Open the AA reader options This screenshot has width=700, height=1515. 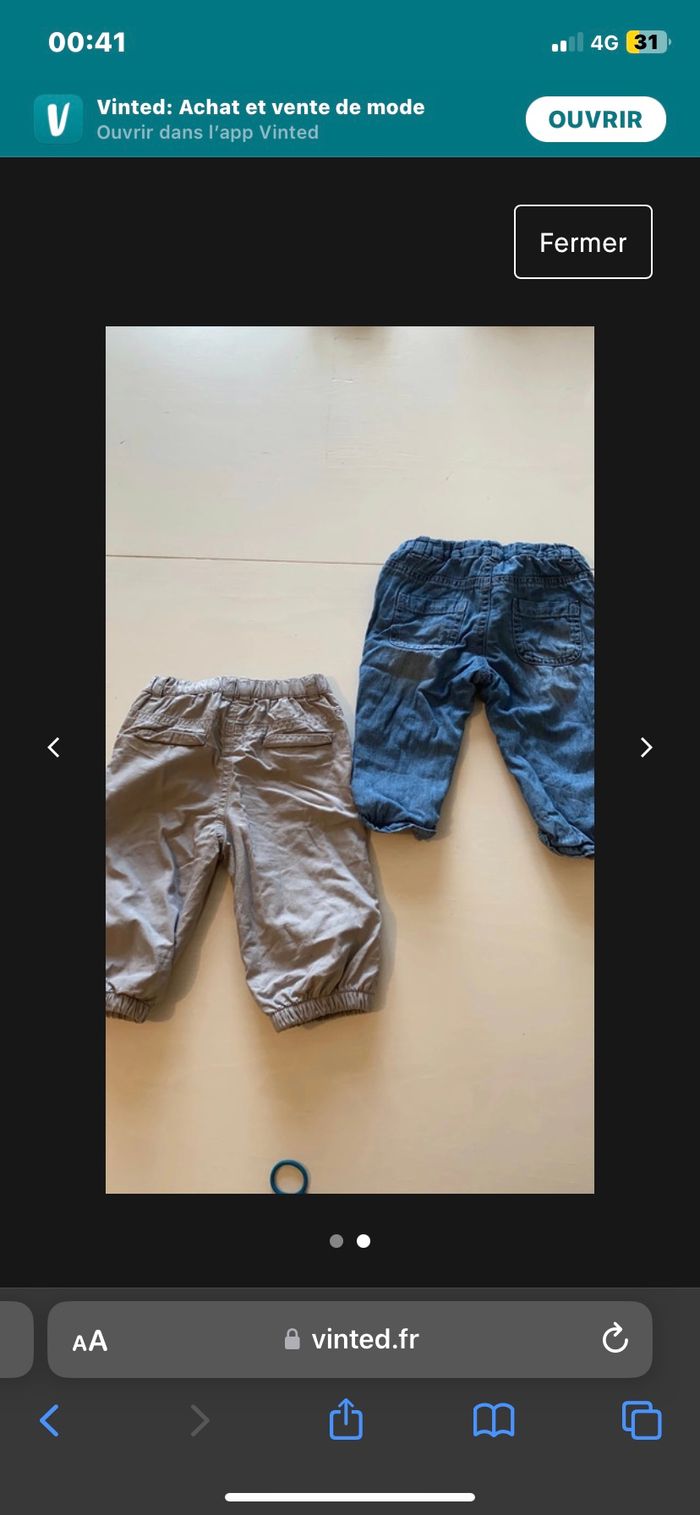[90, 1341]
